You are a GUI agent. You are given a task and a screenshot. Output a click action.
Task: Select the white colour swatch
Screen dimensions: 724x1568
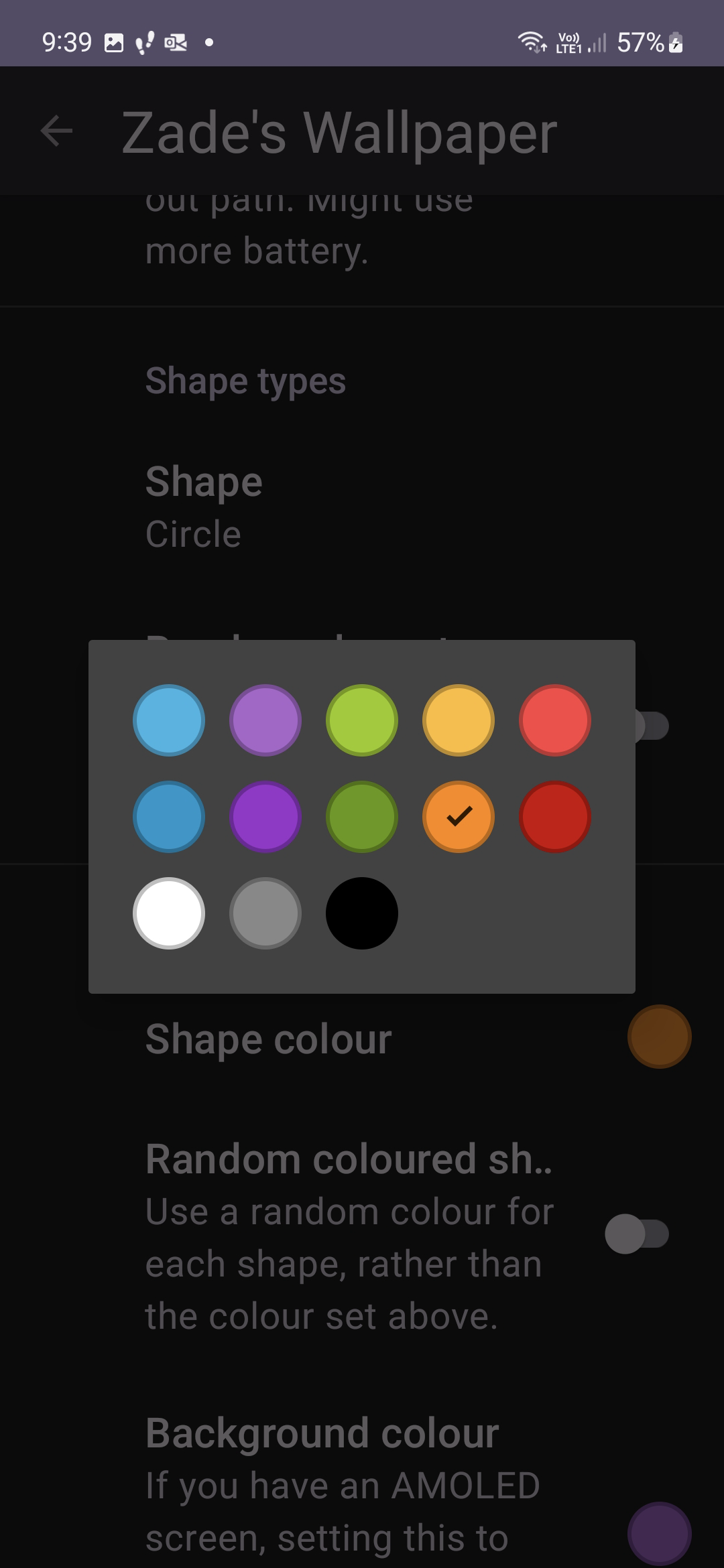click(169, 913)
